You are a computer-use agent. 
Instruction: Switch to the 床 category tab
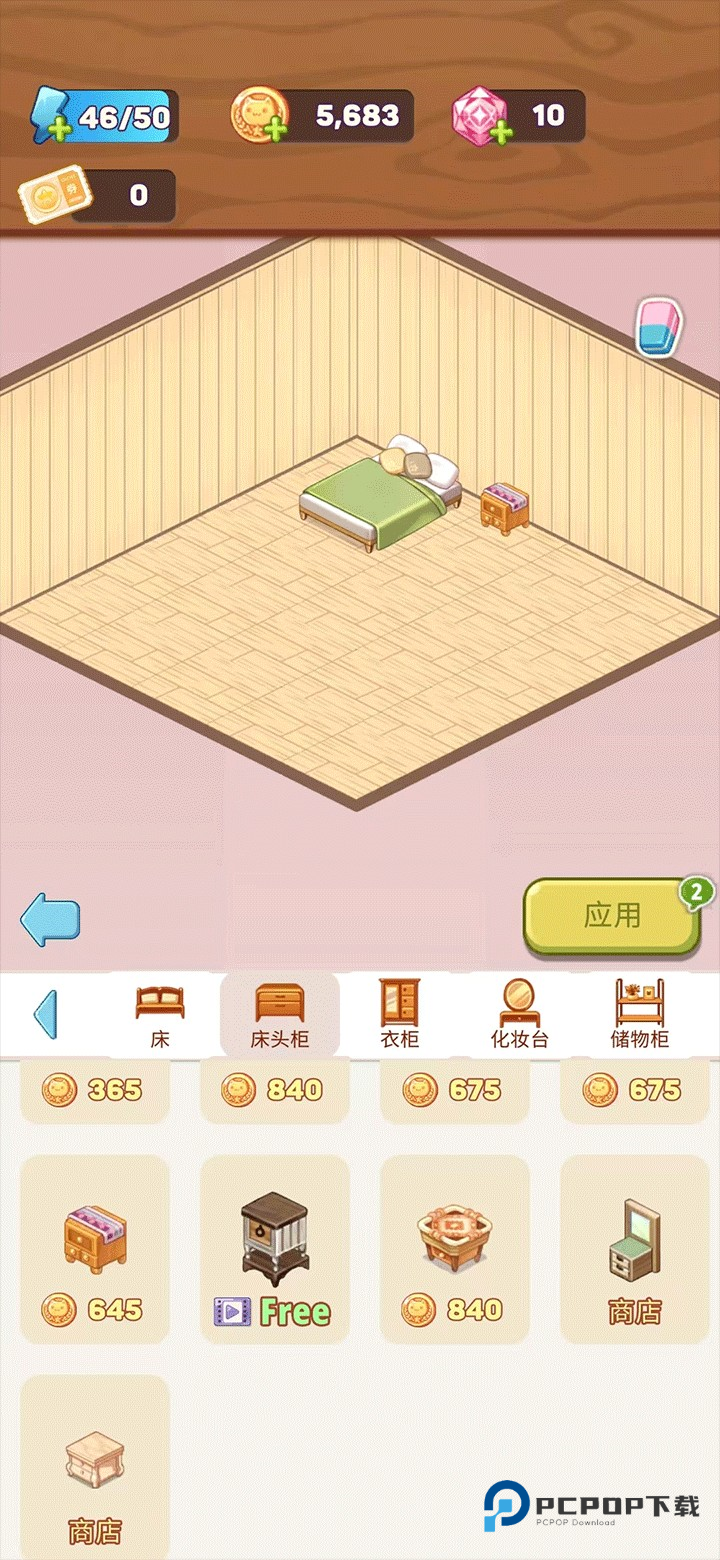click(x=160, y=1014)
